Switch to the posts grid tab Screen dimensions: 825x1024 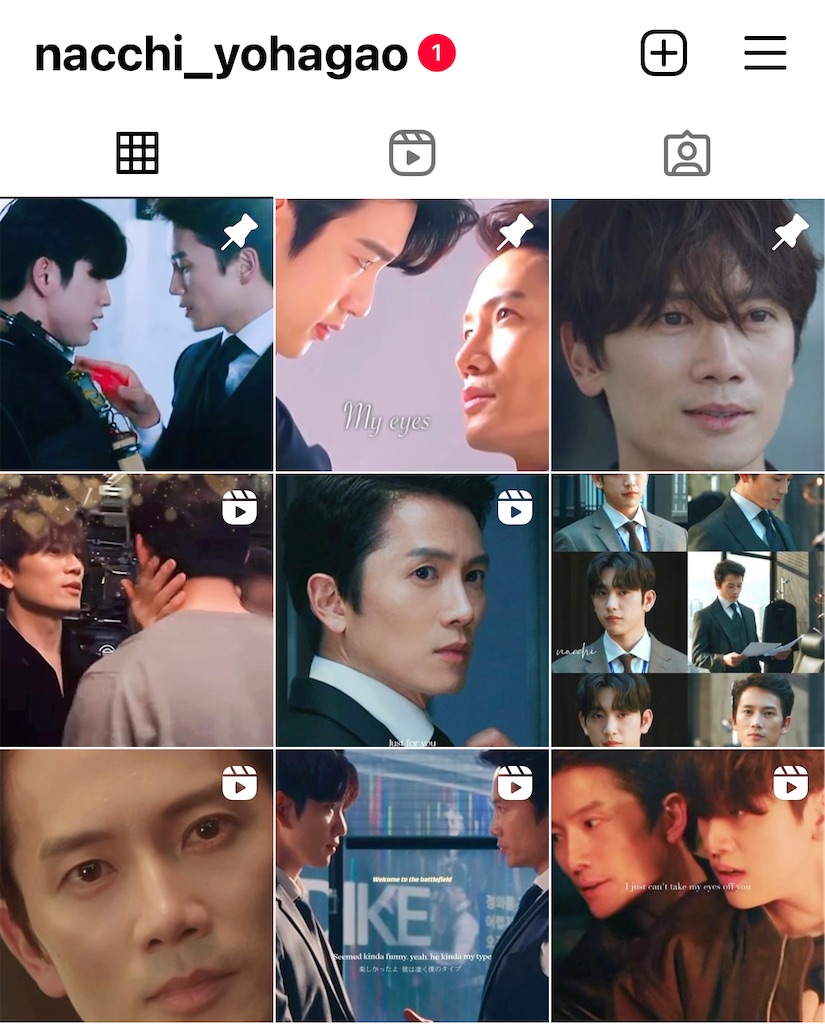[x=137, y=154]
